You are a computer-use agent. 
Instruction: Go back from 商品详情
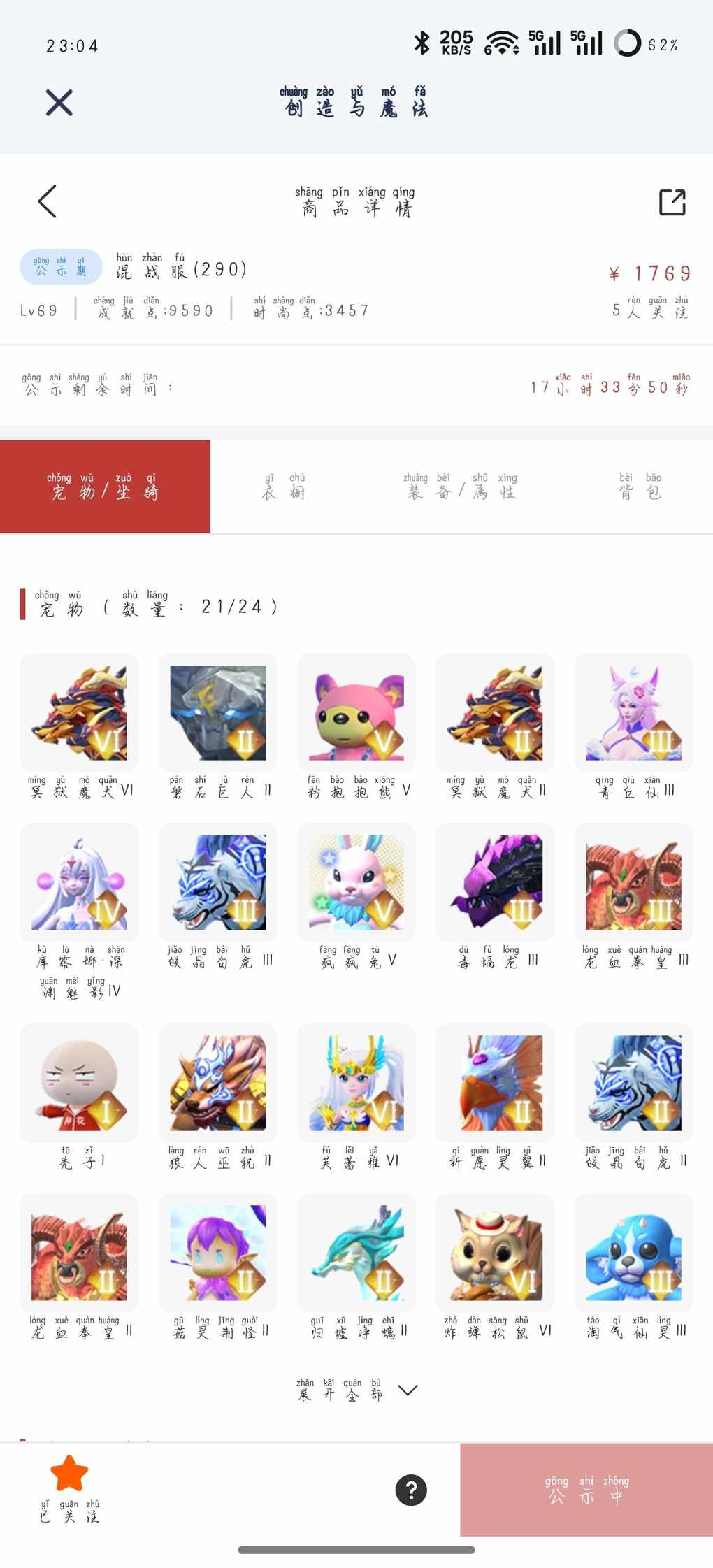47,201
